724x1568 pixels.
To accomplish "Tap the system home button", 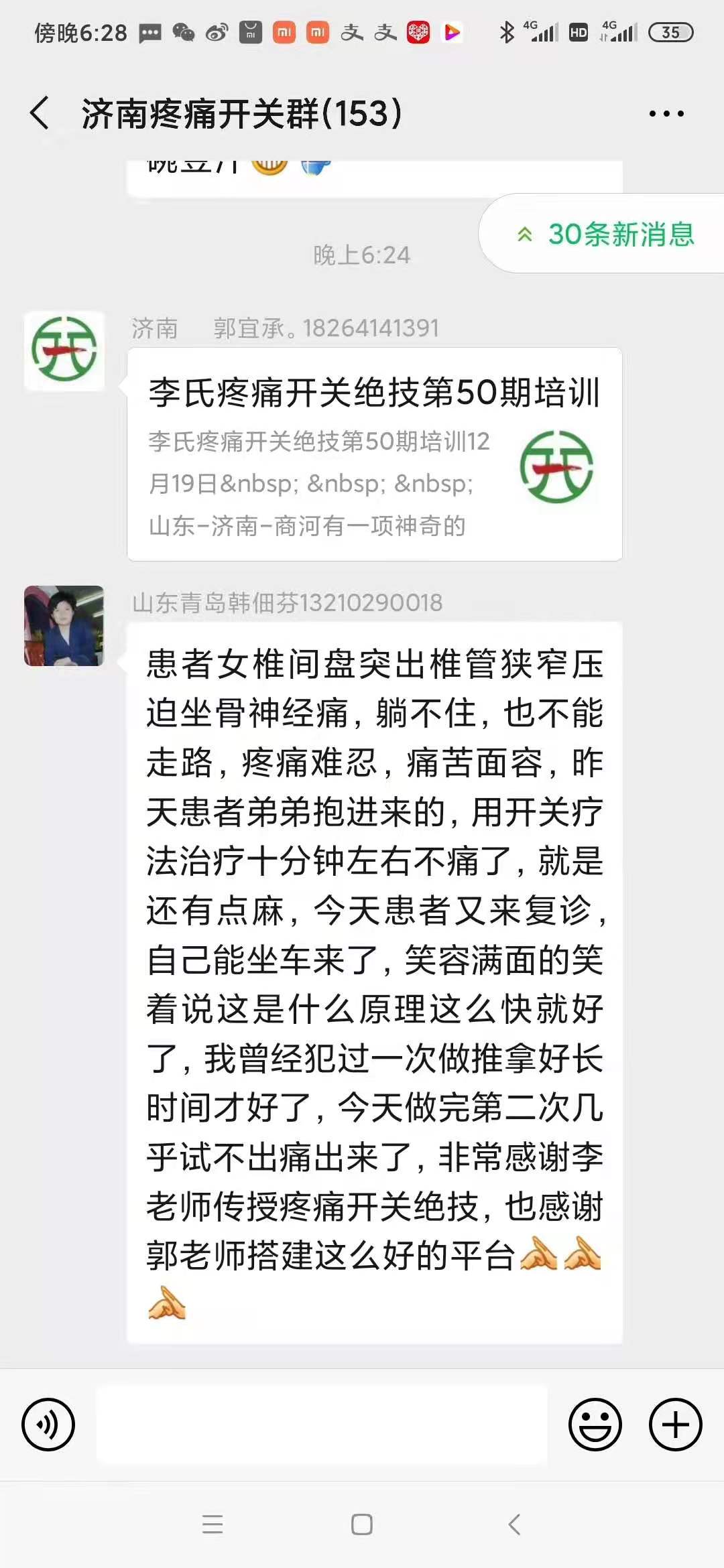I will point(362,1525).
